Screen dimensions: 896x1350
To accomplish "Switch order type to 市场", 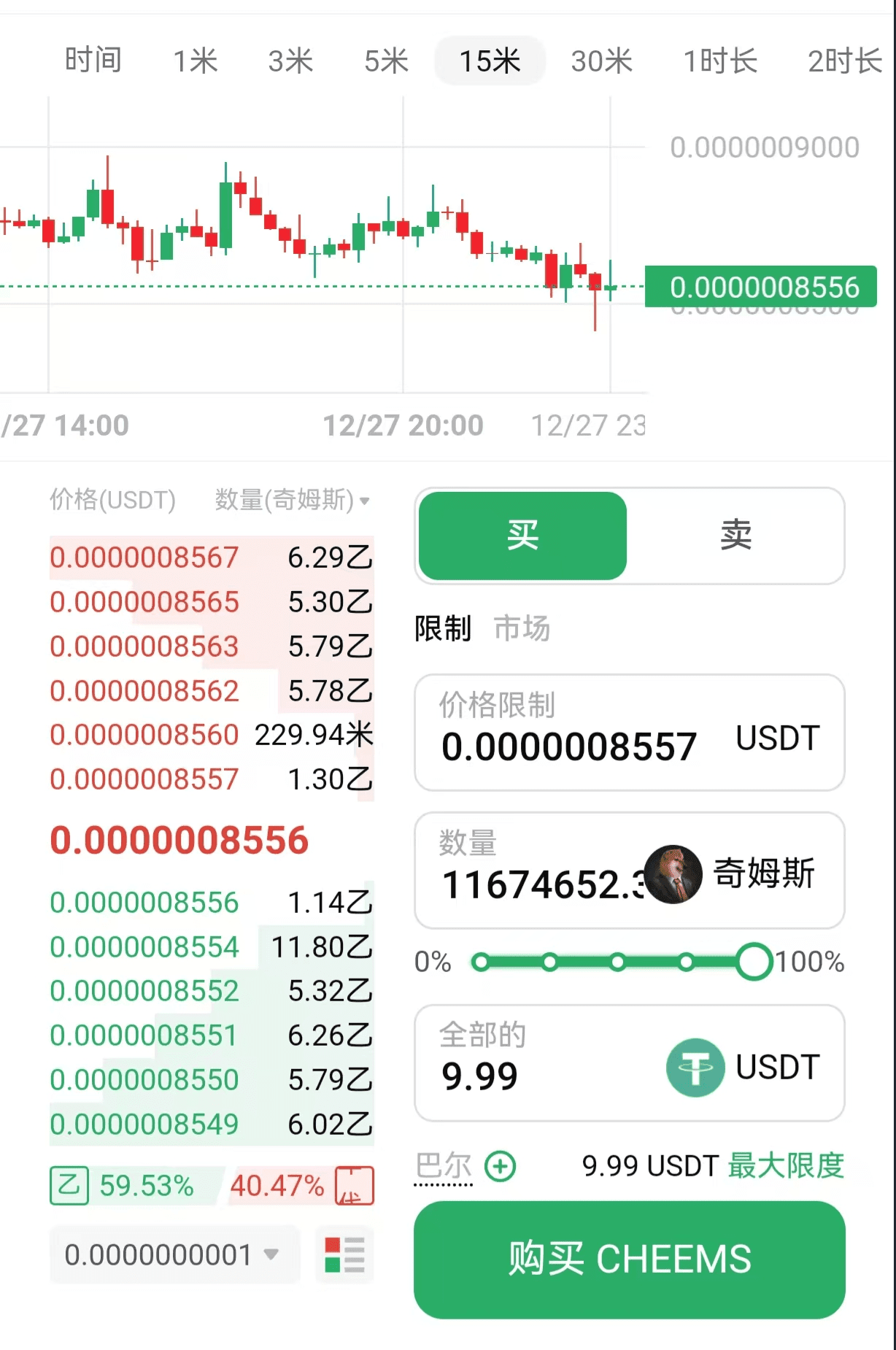I will pyautogui.click(x=522, y=628).
